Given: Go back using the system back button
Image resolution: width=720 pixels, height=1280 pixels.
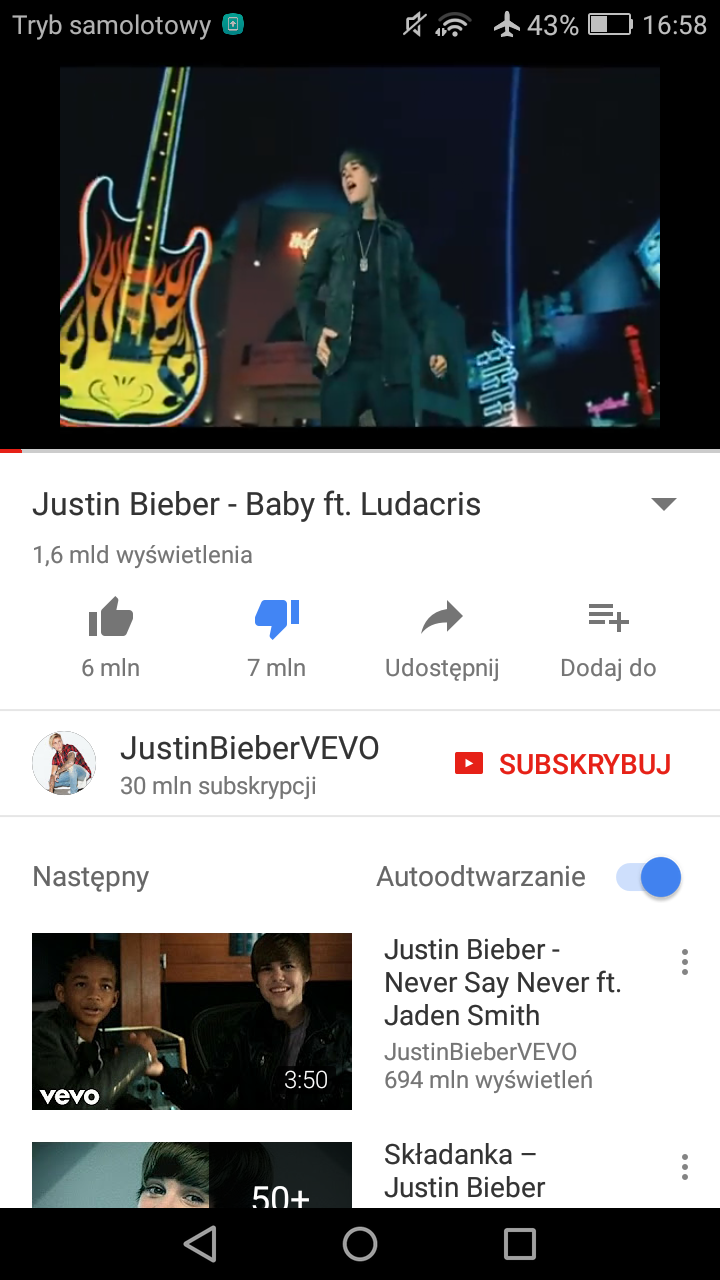Looking at the screenshot, I should pyautogui.click(x=201, y=1244).
